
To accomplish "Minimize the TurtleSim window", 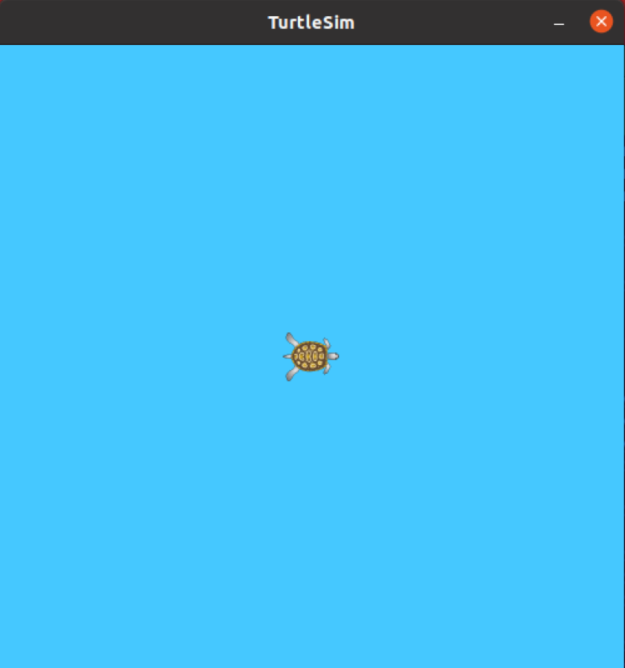I will coord(559,23).
